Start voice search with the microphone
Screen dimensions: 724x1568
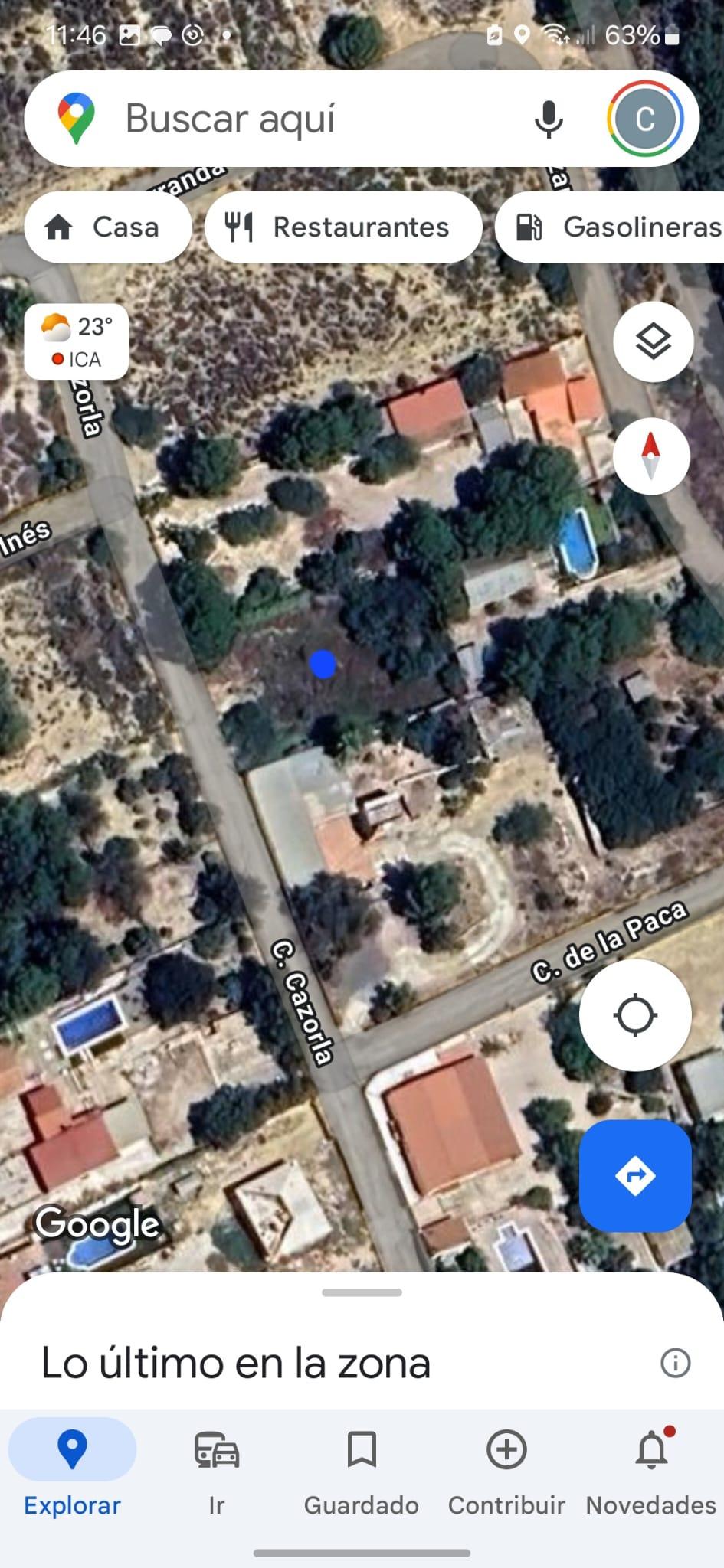pos(549,119)
